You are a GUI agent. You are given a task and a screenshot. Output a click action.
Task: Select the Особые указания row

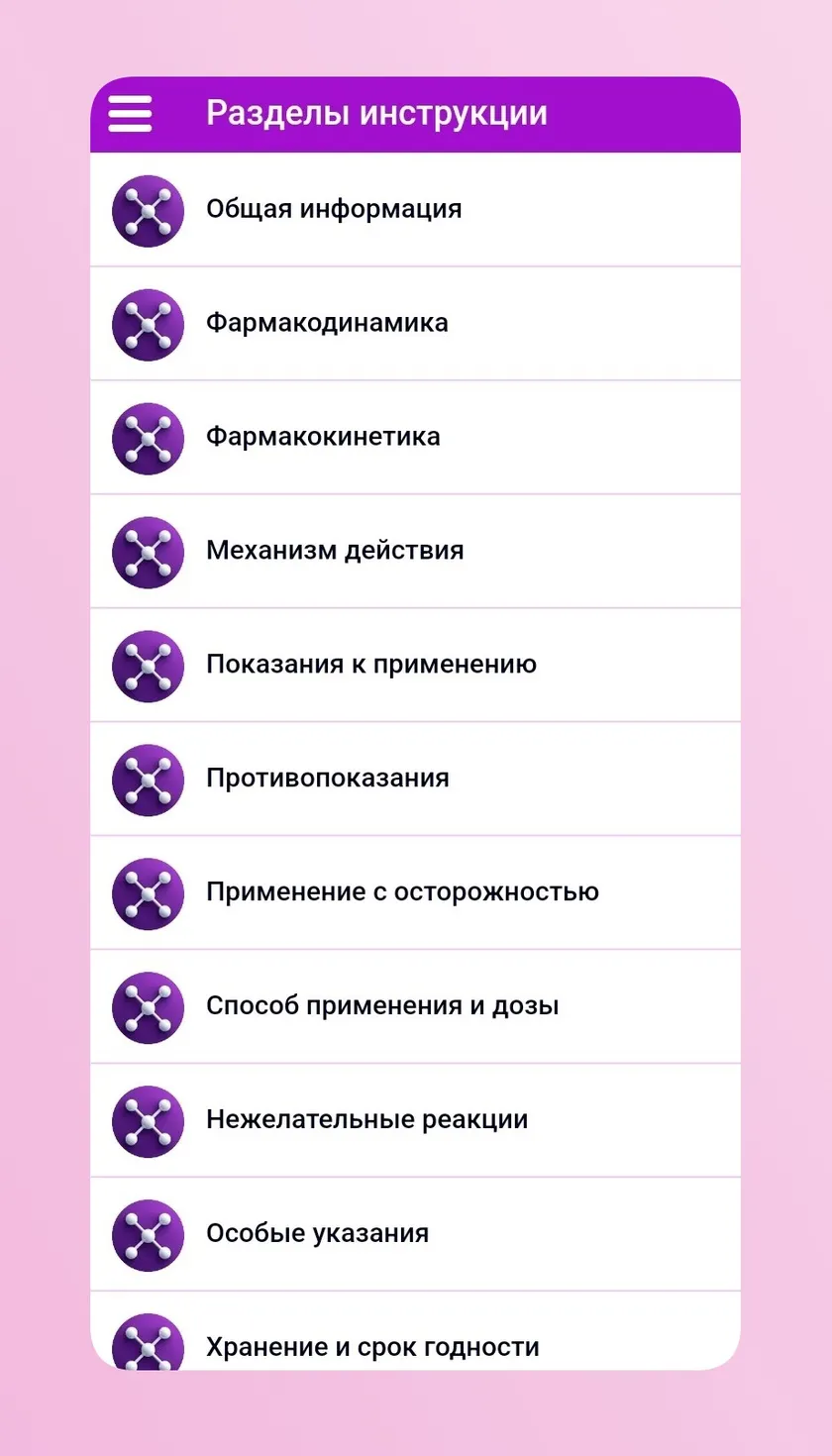tap(415, 1235)
